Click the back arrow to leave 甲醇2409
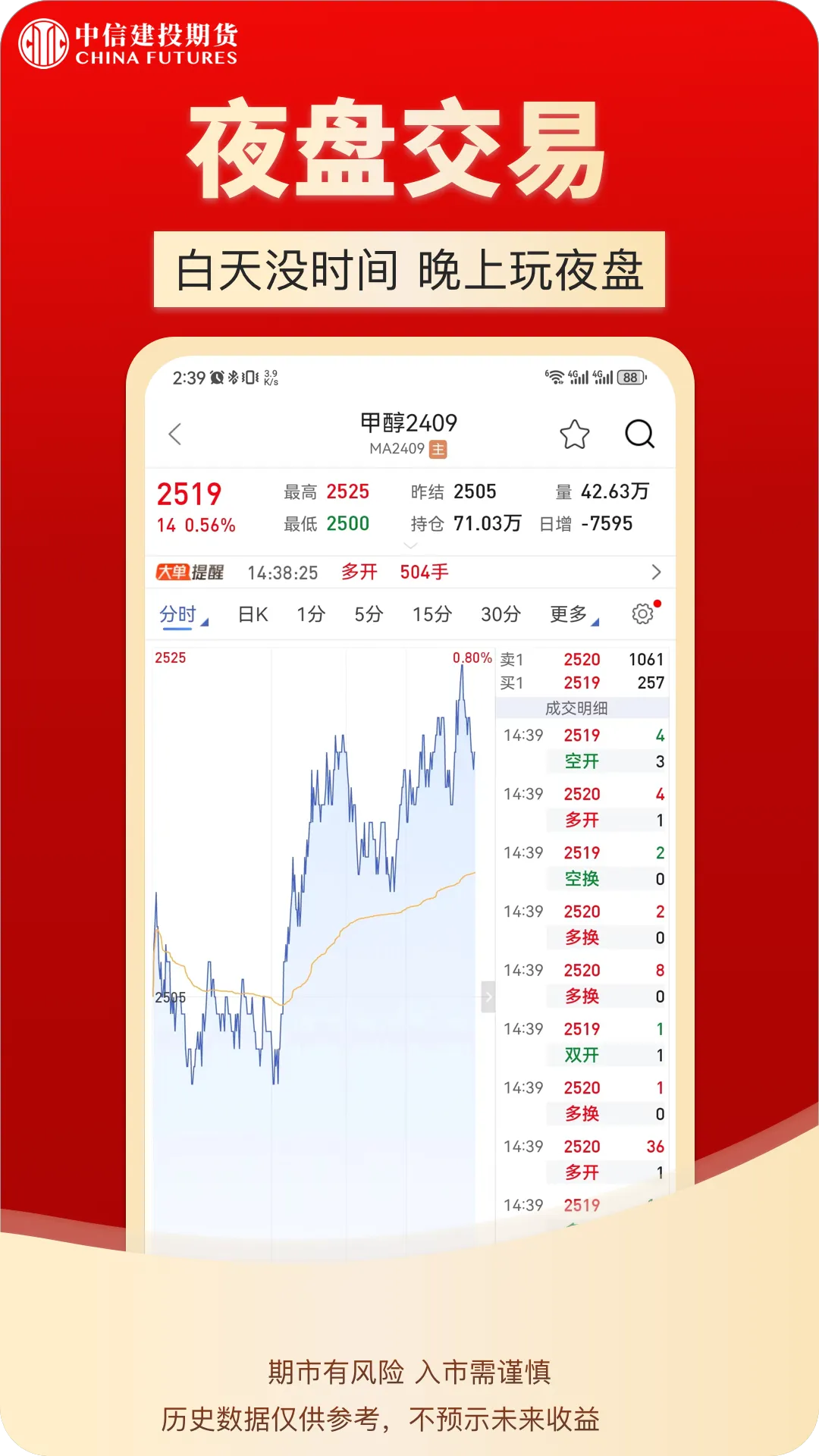Image resolution: width=819 pixels, height=1456 pixels. 175,434
